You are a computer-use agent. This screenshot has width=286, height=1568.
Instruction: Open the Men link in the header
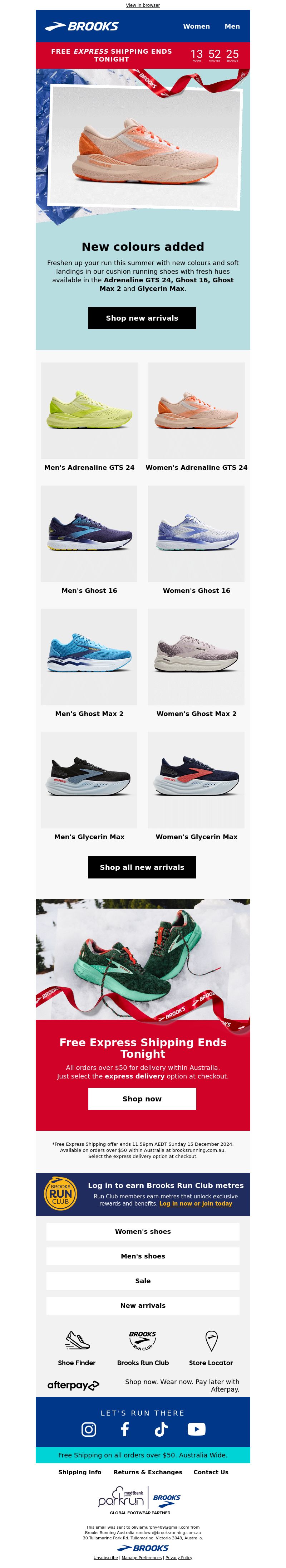point(232,26)
